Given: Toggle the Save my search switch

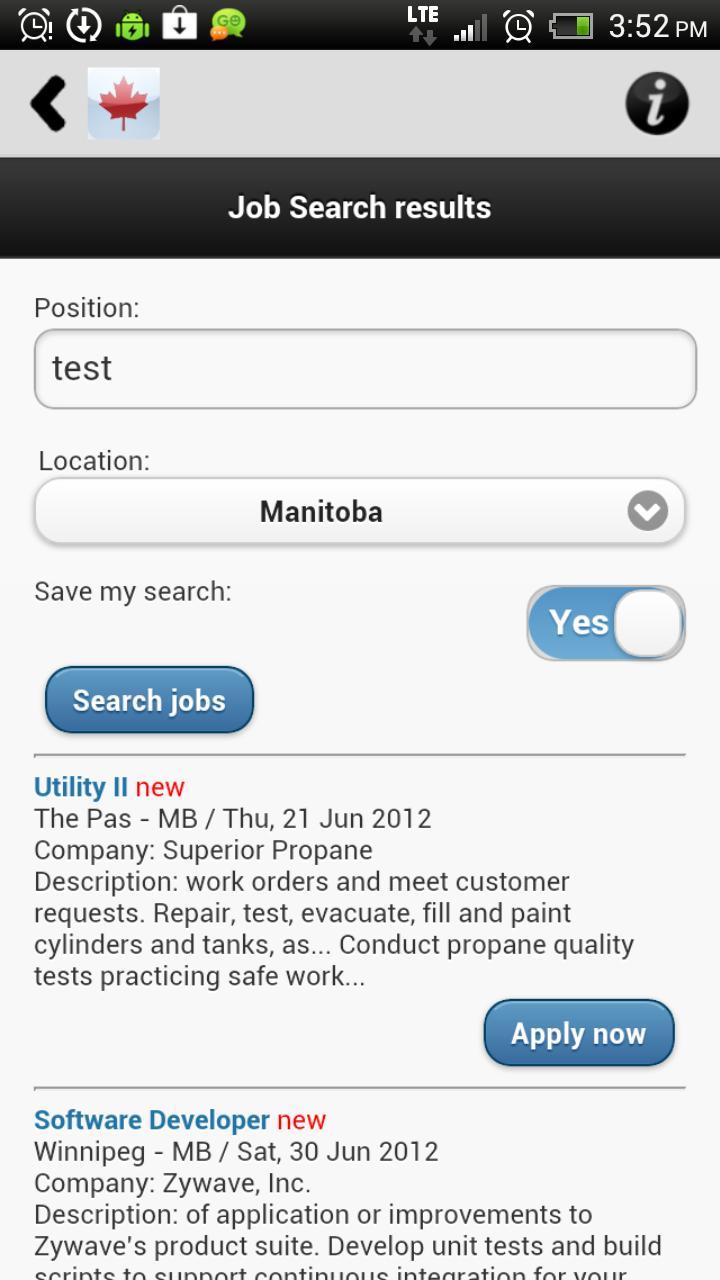Looking at the screenshot, I should click(606, 623).
